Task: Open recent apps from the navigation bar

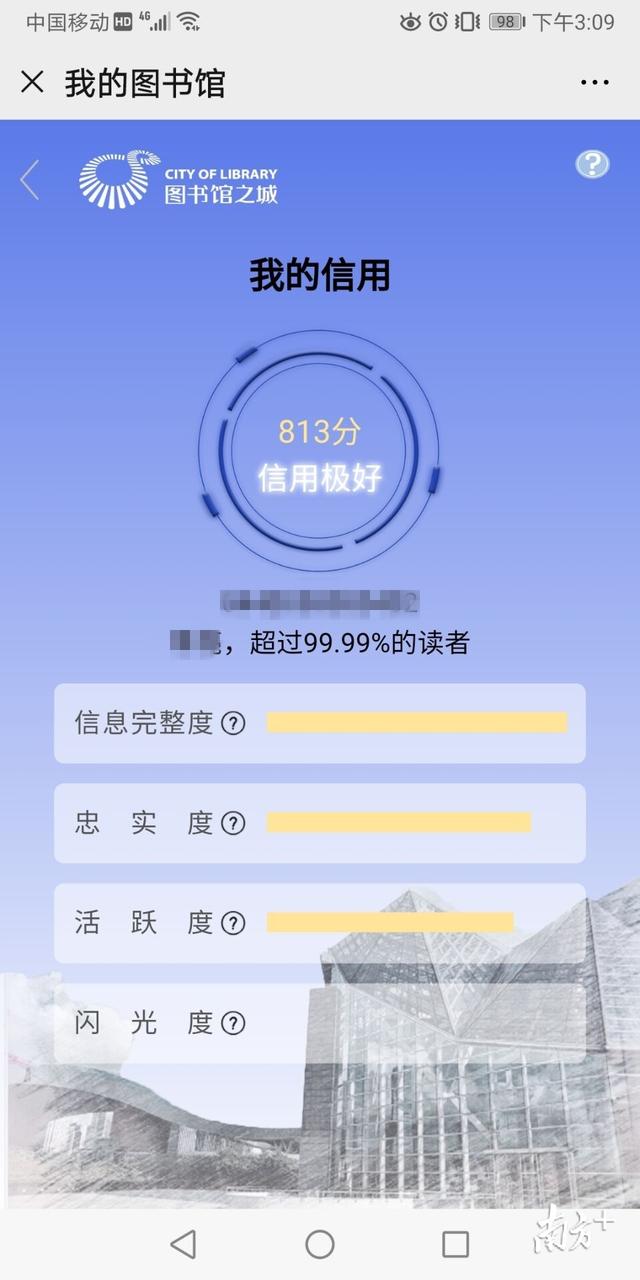Action: point(455,1244)
